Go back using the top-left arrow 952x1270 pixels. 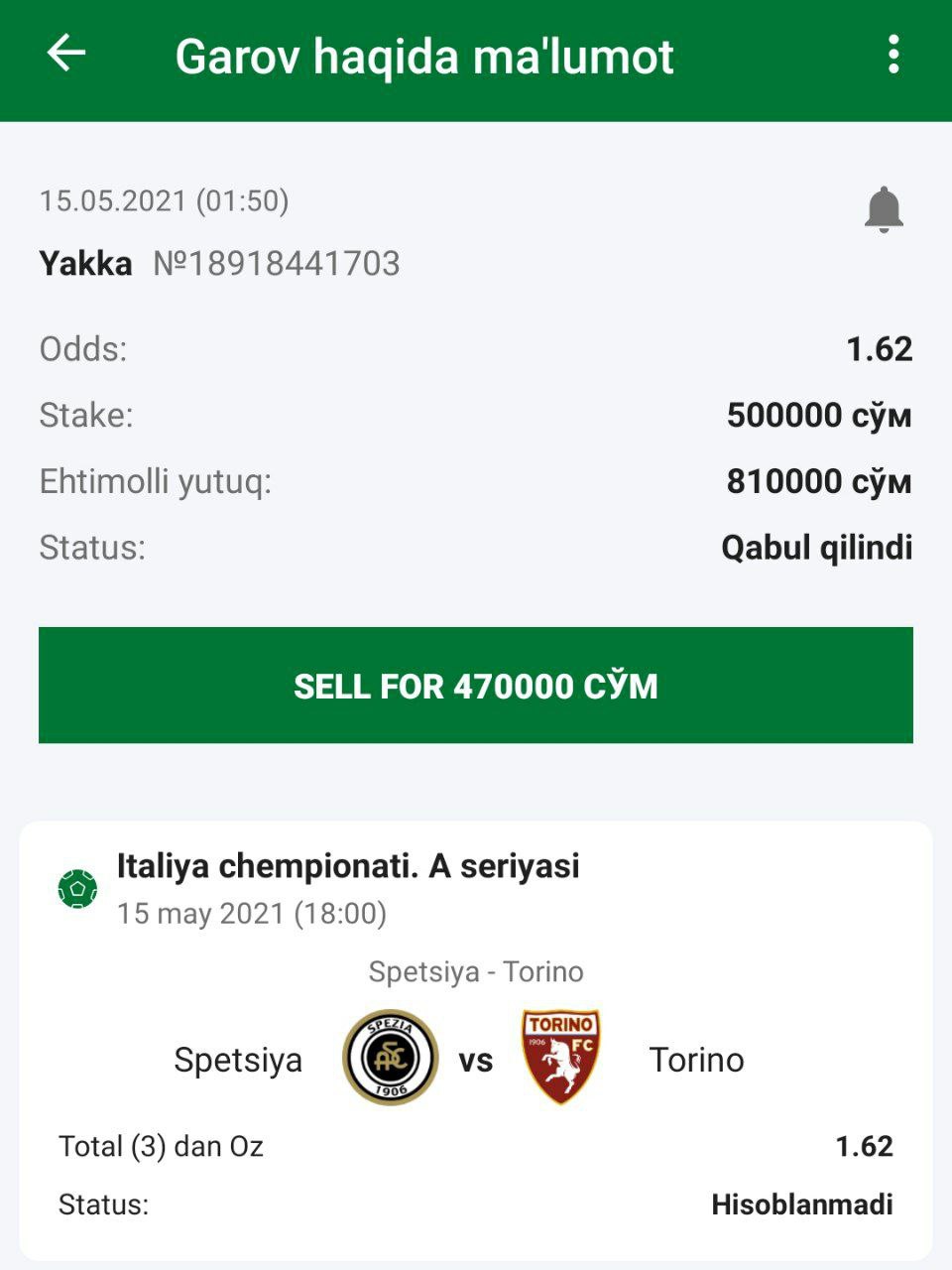pyautogui.click(x=66, y=54)
